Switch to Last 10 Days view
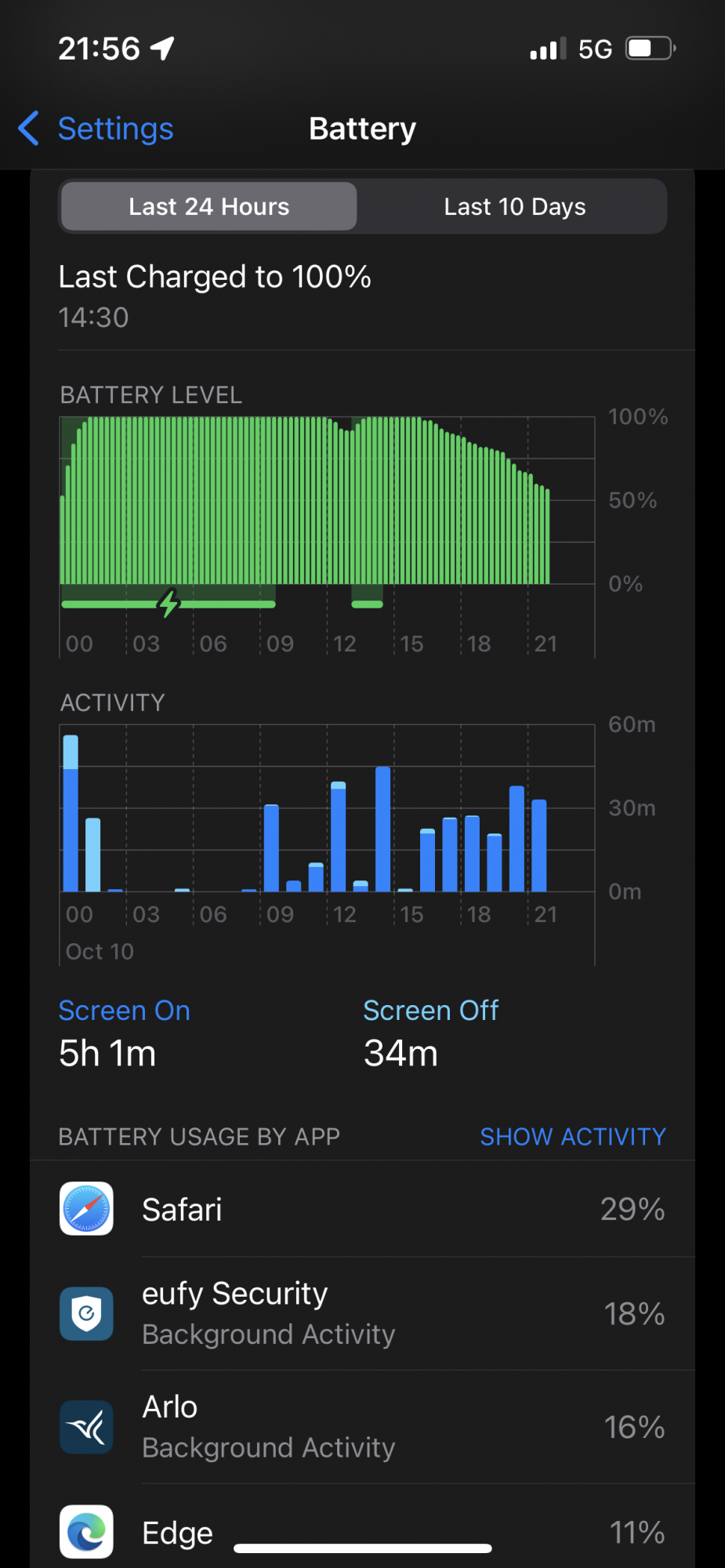Viewport: 725px width, 1568px height. click(514, 207)
